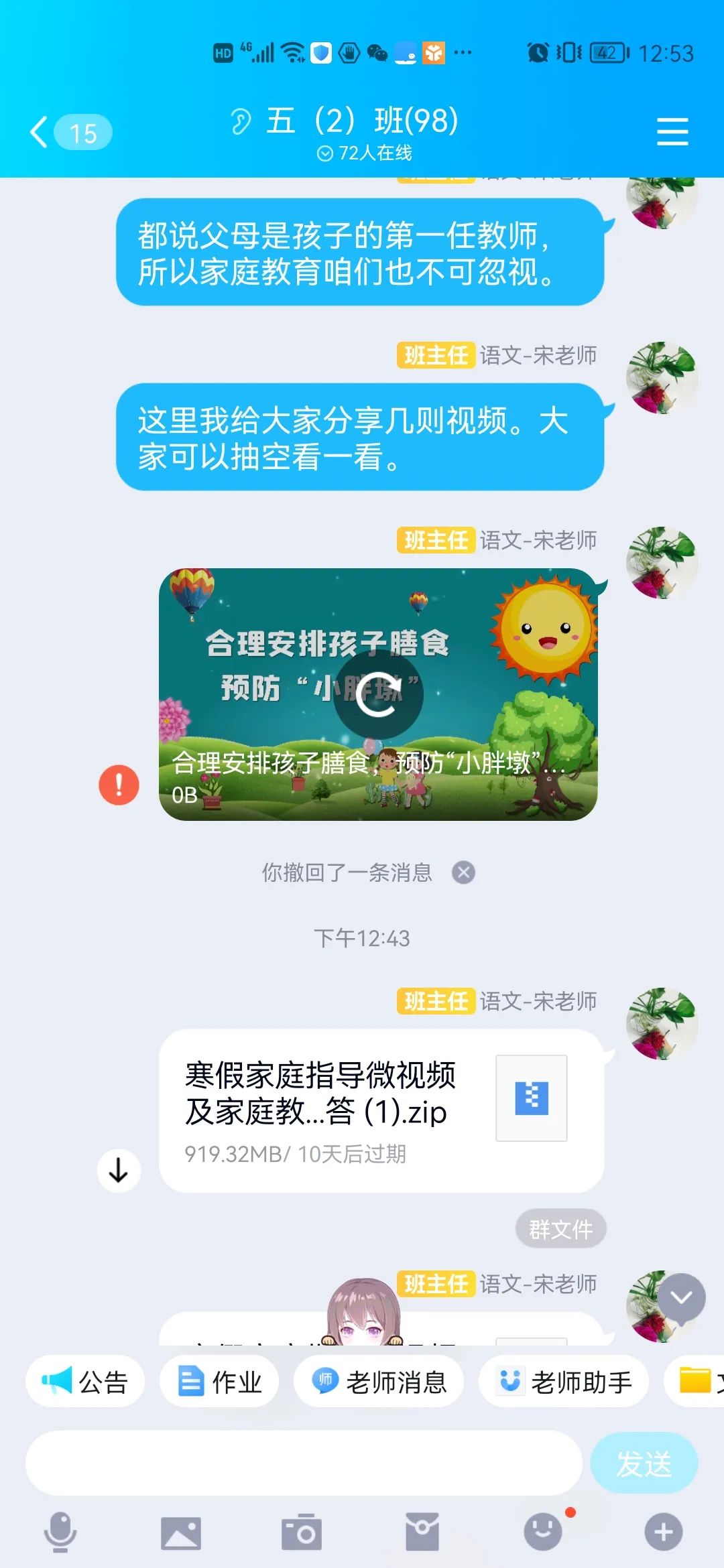The width and height of the screenshot is (724, 1568).
Task: Open the 群文件 tag
Action: coord(560,1229)
